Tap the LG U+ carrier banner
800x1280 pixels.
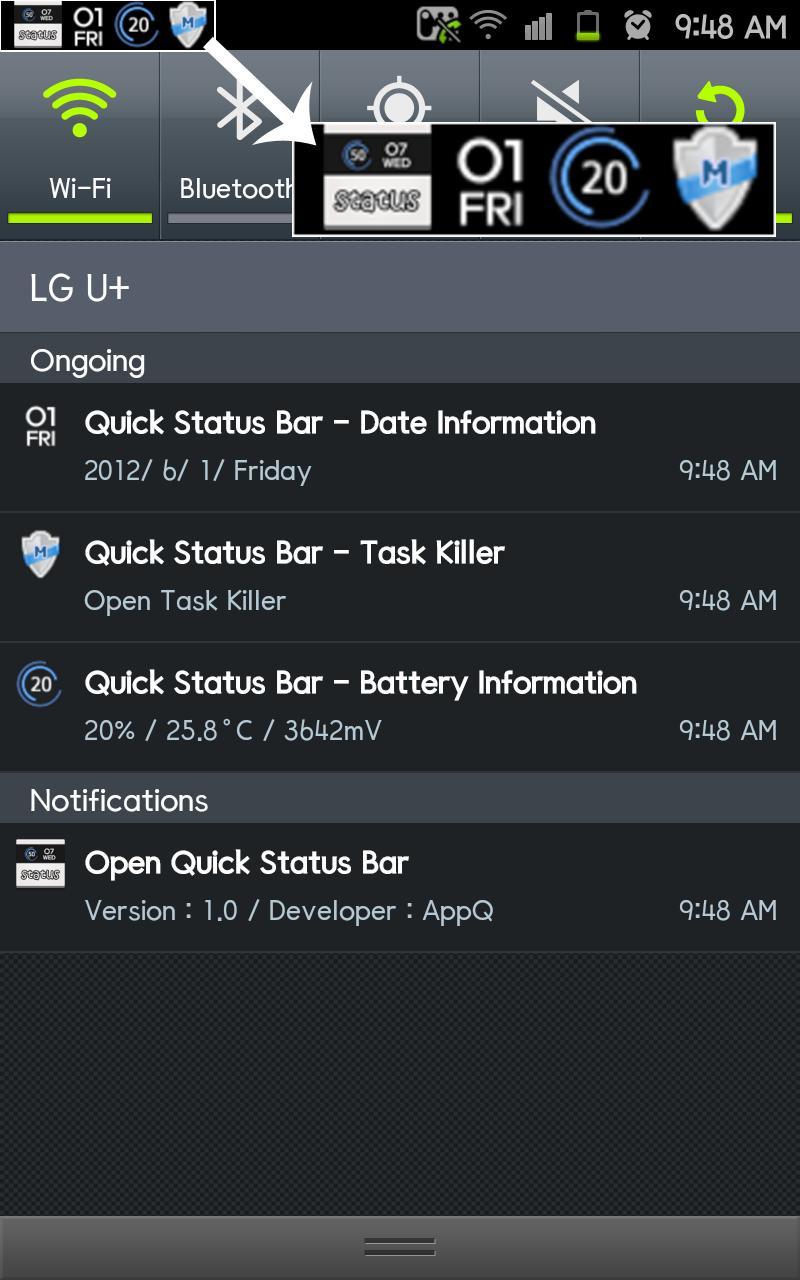(398, 287)
